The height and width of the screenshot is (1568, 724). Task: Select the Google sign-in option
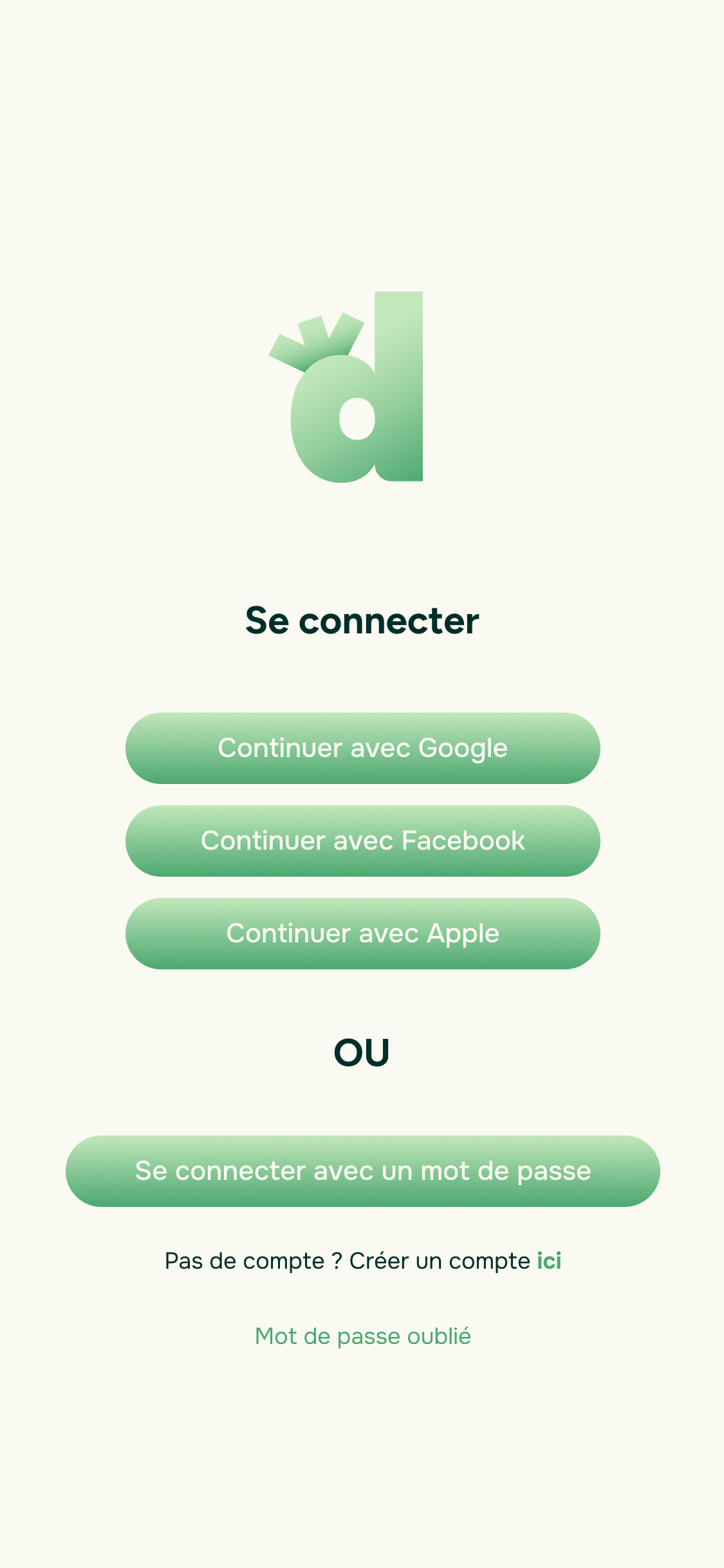point(362,748)
